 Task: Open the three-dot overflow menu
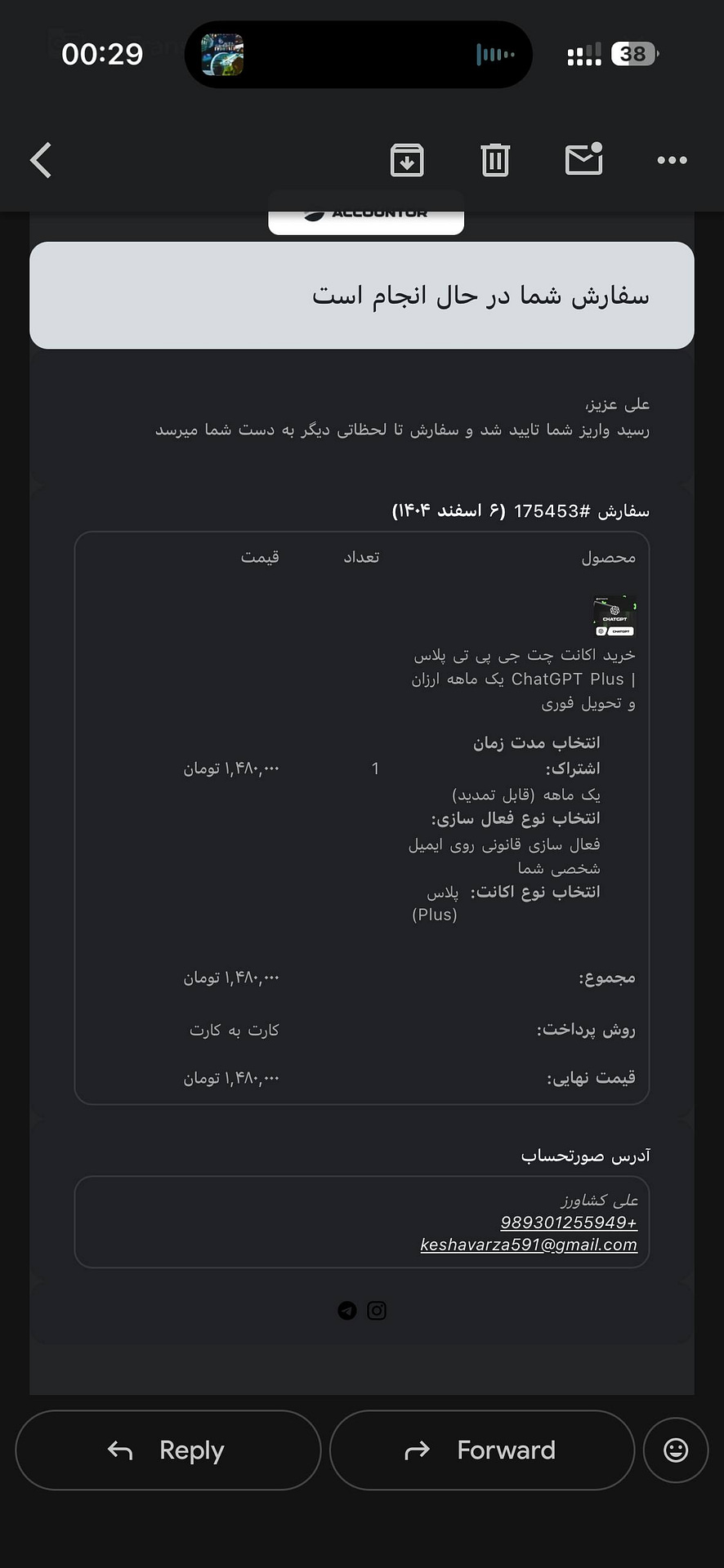pyautogui.click(x=672, y=160)
